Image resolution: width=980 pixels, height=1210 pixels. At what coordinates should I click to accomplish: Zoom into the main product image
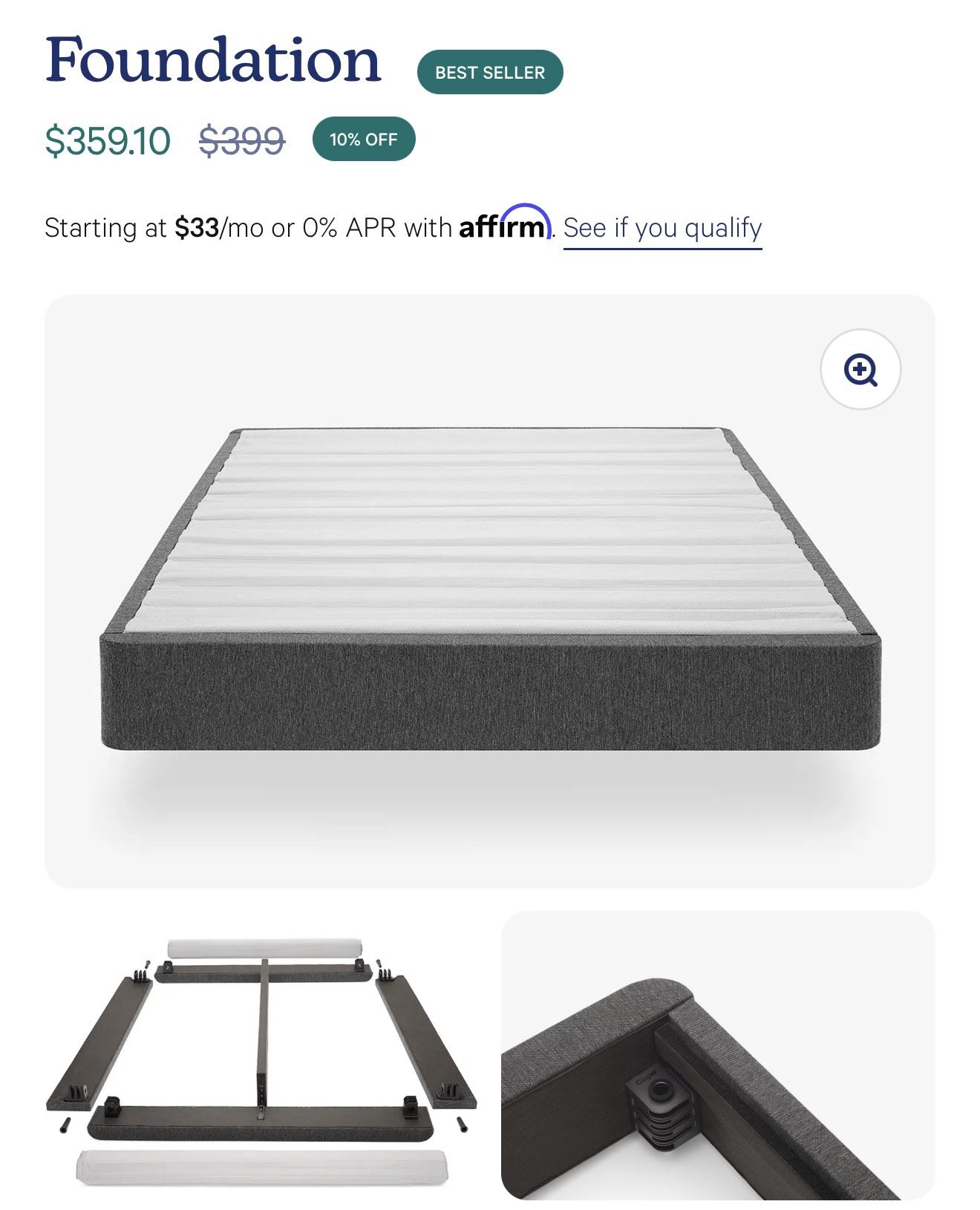point(860,370)
